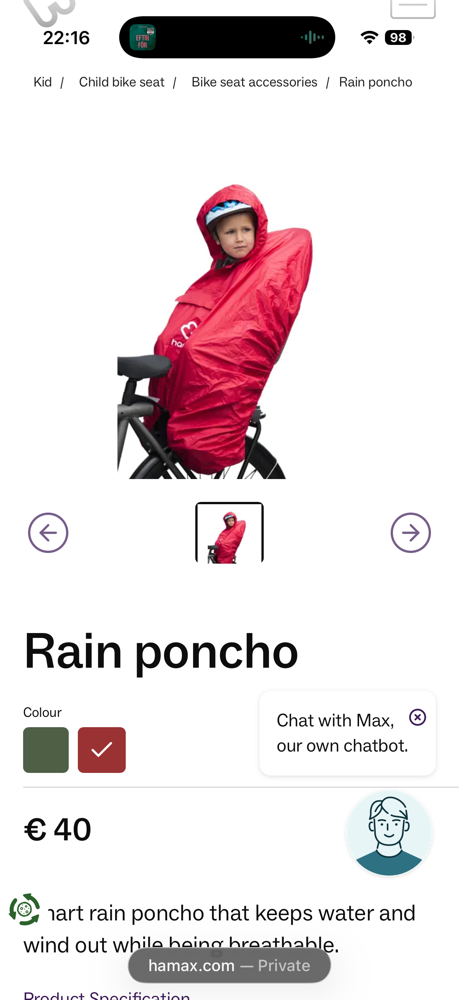Dismiss the Chat with Max bubble
The height and width of the screenshot is (1000, 459).
click(x=418, y=717)
